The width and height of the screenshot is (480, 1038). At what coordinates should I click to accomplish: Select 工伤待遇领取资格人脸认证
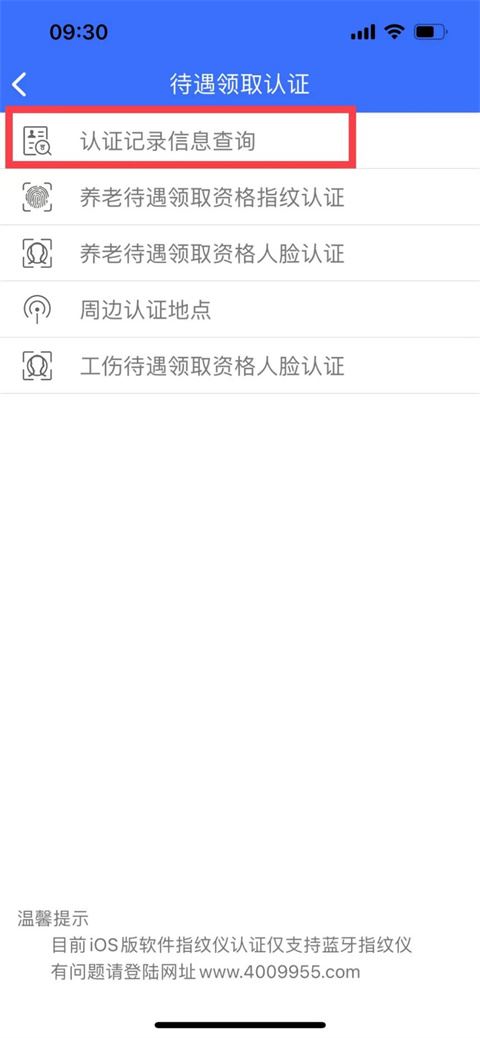tap(240, 365)
